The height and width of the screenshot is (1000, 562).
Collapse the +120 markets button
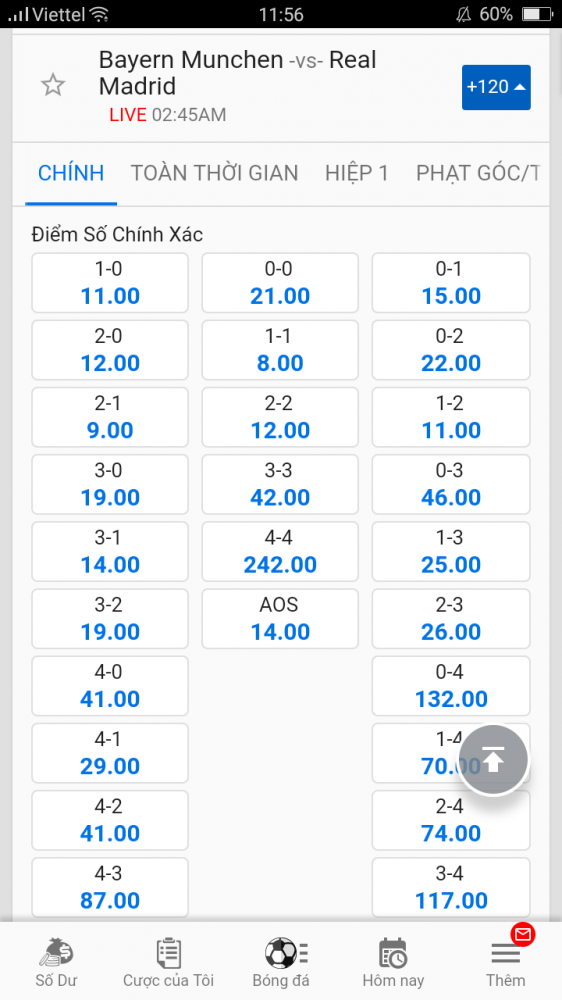[496, 87]
